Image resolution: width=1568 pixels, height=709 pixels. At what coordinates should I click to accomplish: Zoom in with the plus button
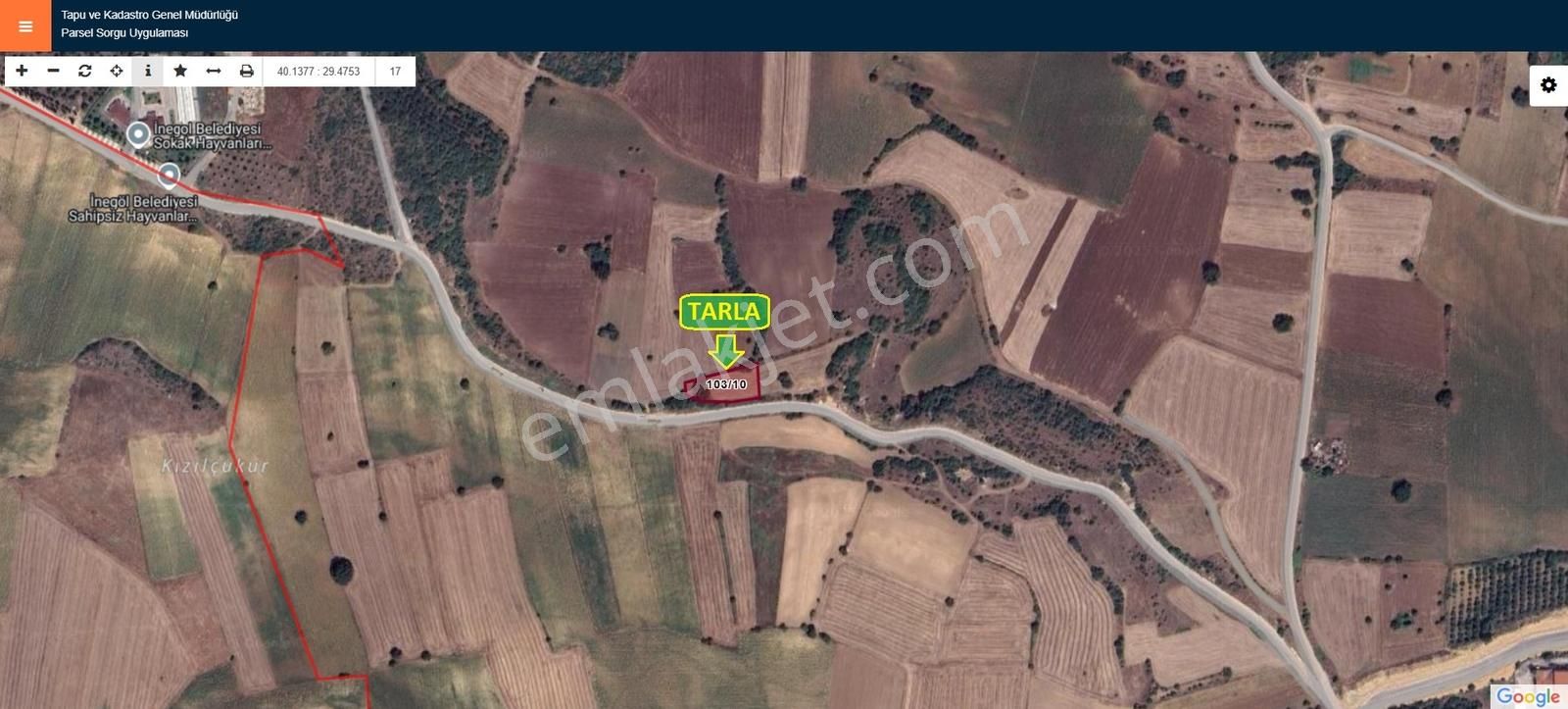[22, 71]
